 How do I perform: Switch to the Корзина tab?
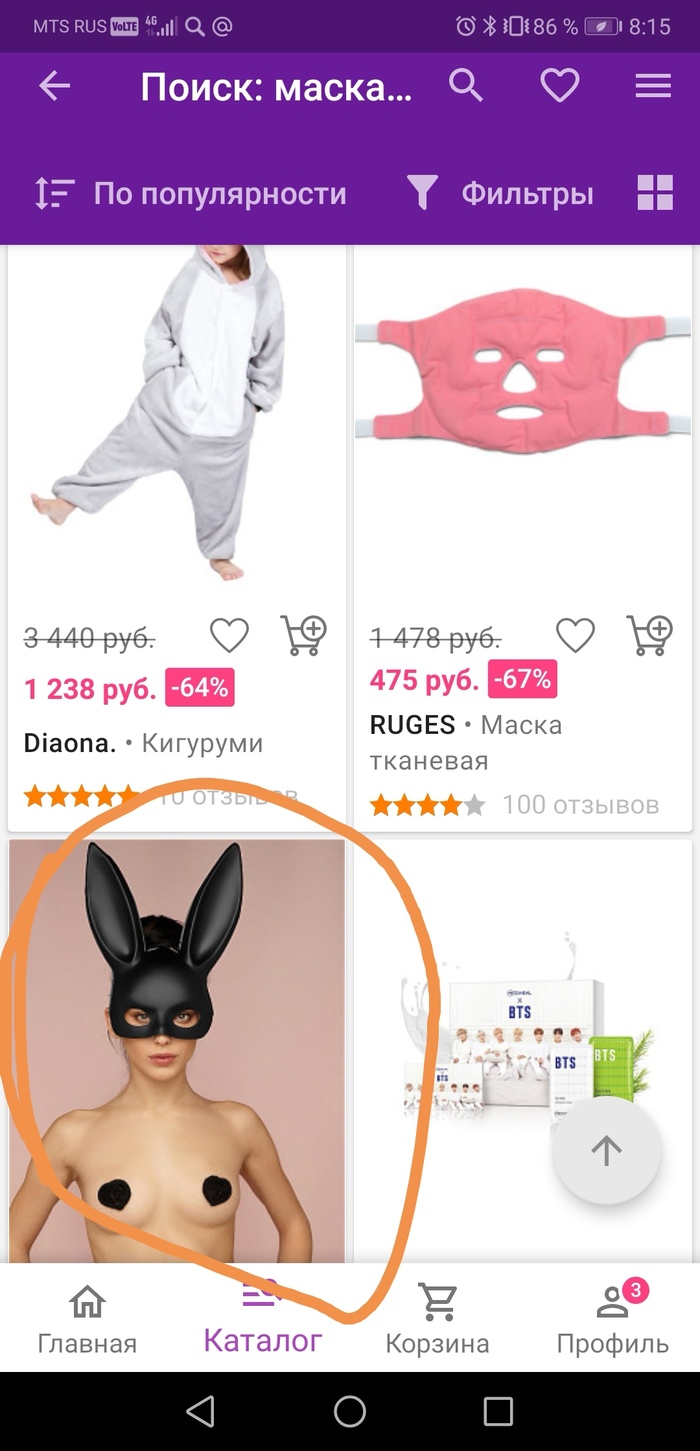tap(437, 1318)
